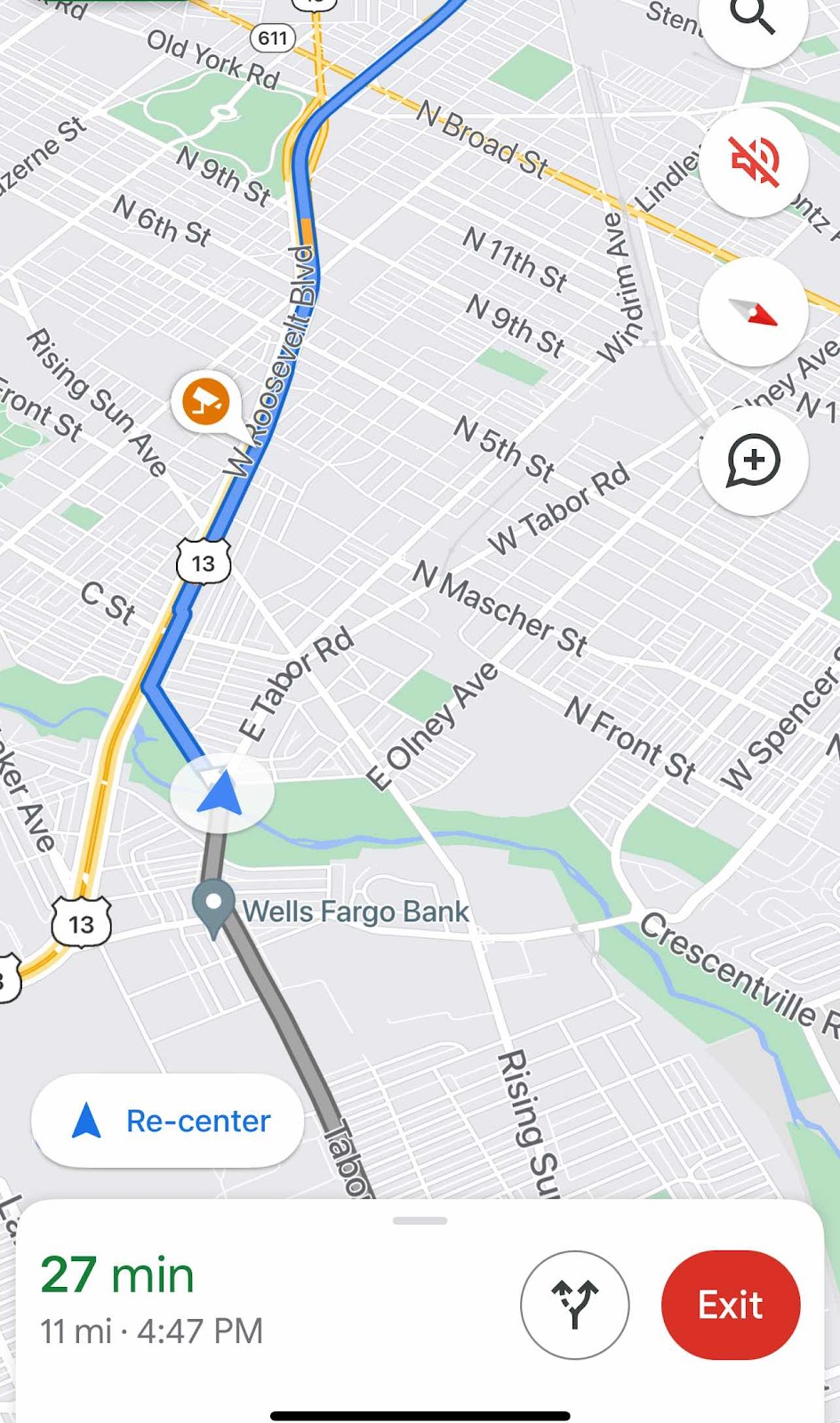The height and width of the screenshot is (1423, 840).
Task: Tap the Re-center button
Action: point(167,1121)
